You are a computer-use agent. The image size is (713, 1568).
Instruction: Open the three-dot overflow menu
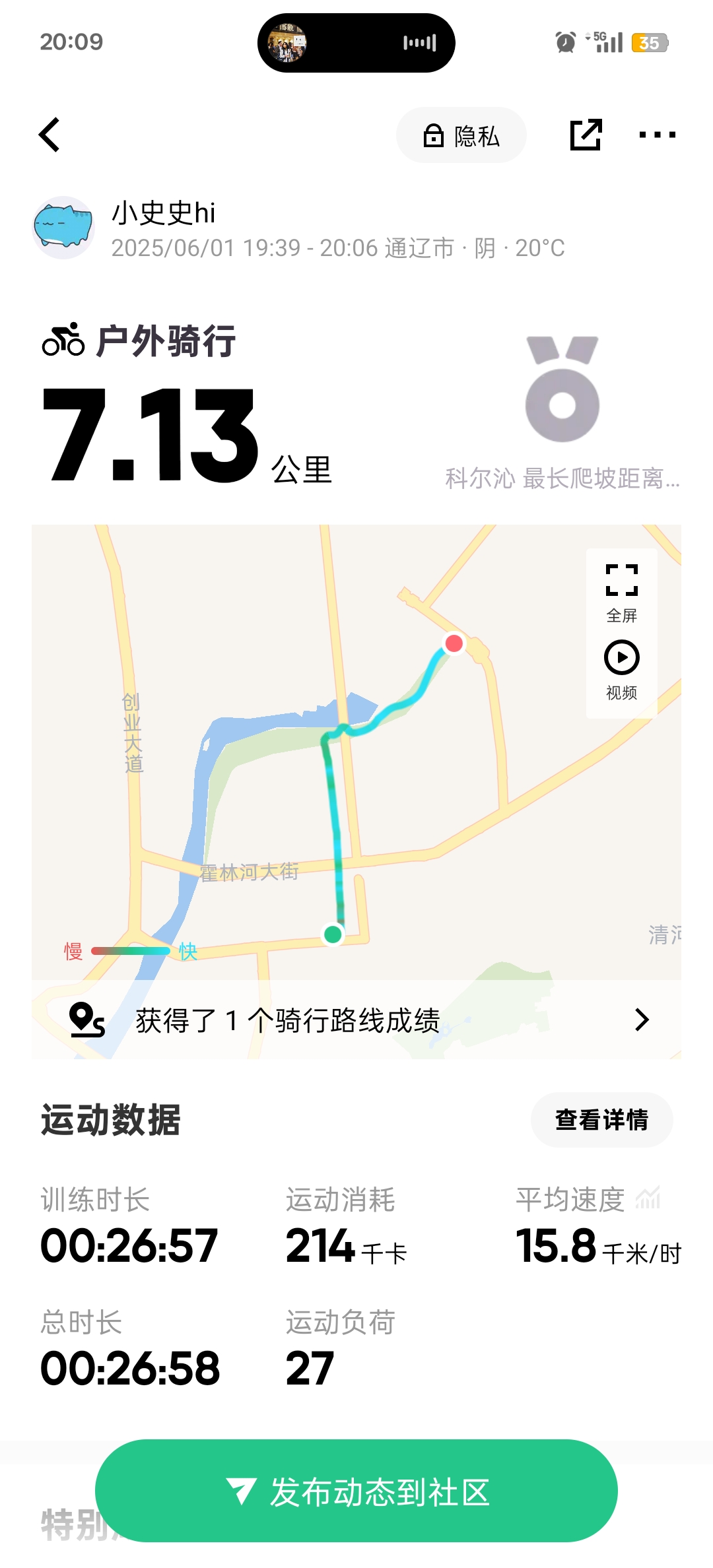[x=657, y=135]
